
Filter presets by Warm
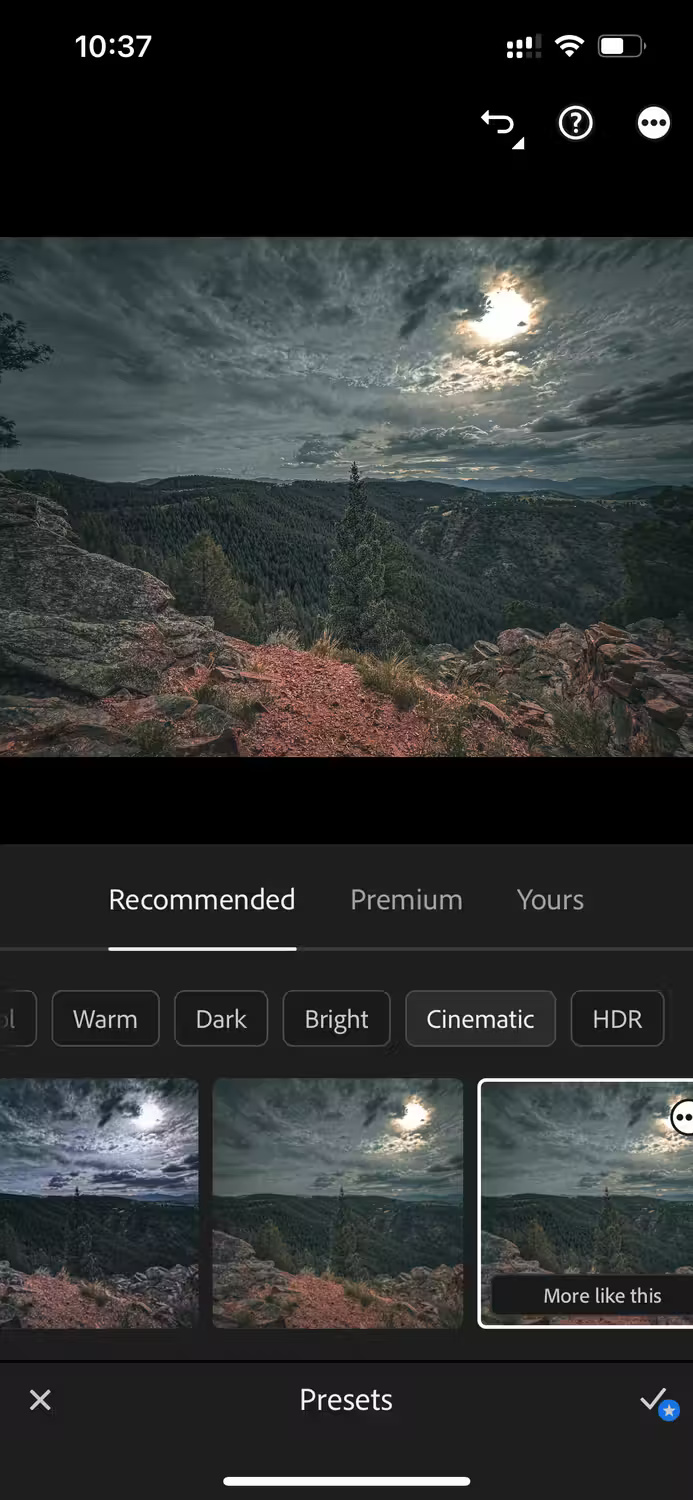(105, 1019)
